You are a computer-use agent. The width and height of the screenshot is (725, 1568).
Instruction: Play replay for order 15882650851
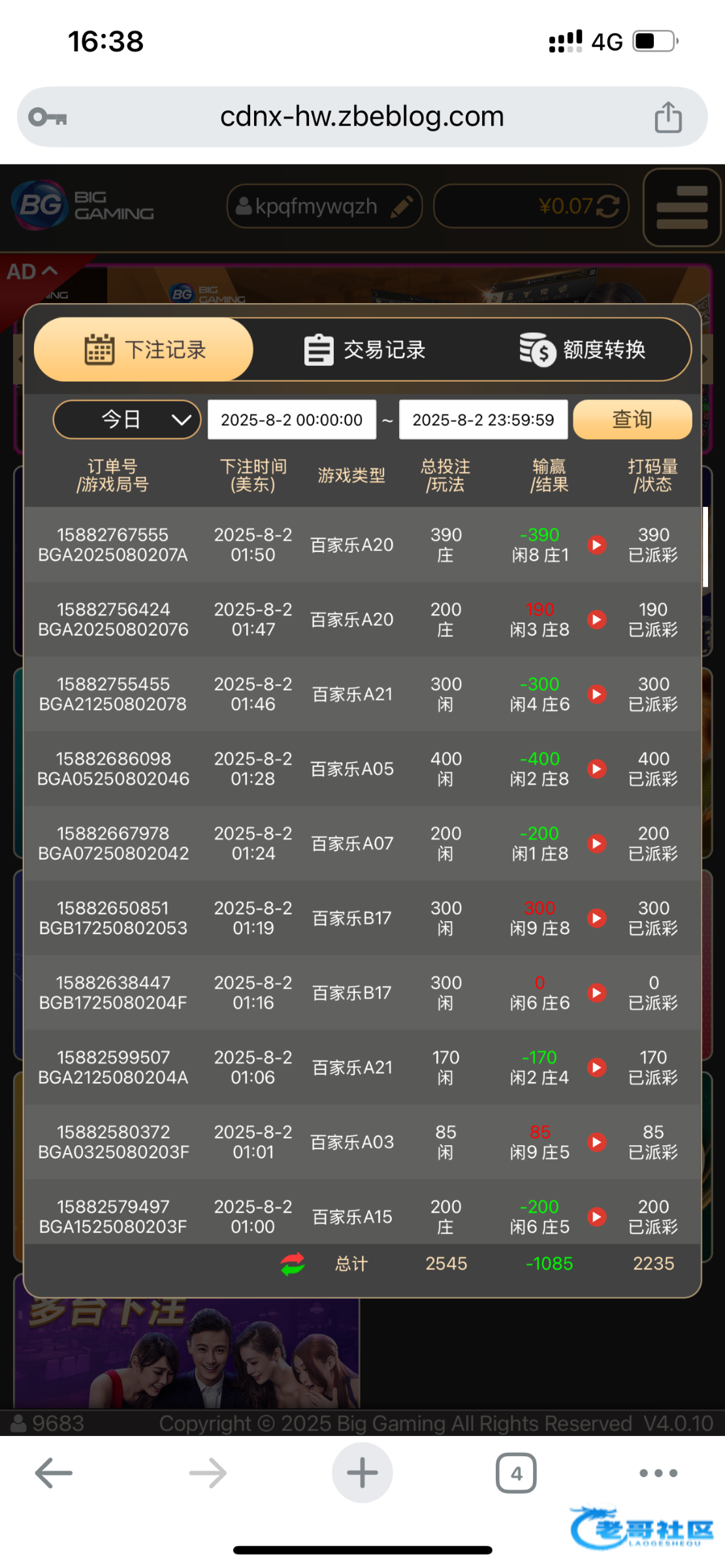(x=596, y=918)
